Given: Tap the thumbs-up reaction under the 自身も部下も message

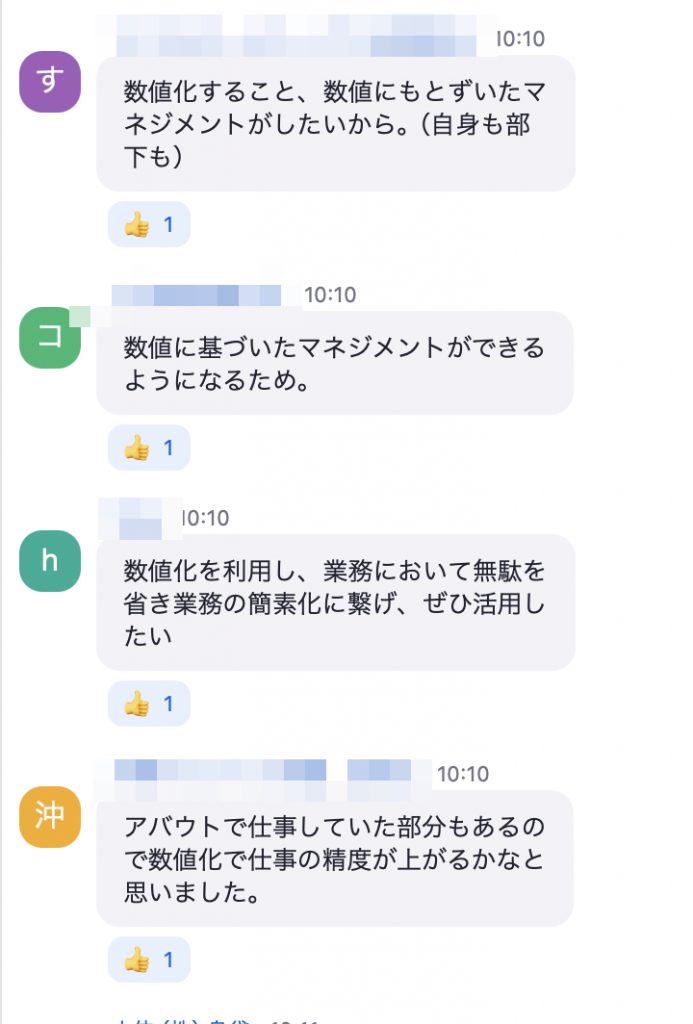Looking at the screenshot, I should [148, 225].
